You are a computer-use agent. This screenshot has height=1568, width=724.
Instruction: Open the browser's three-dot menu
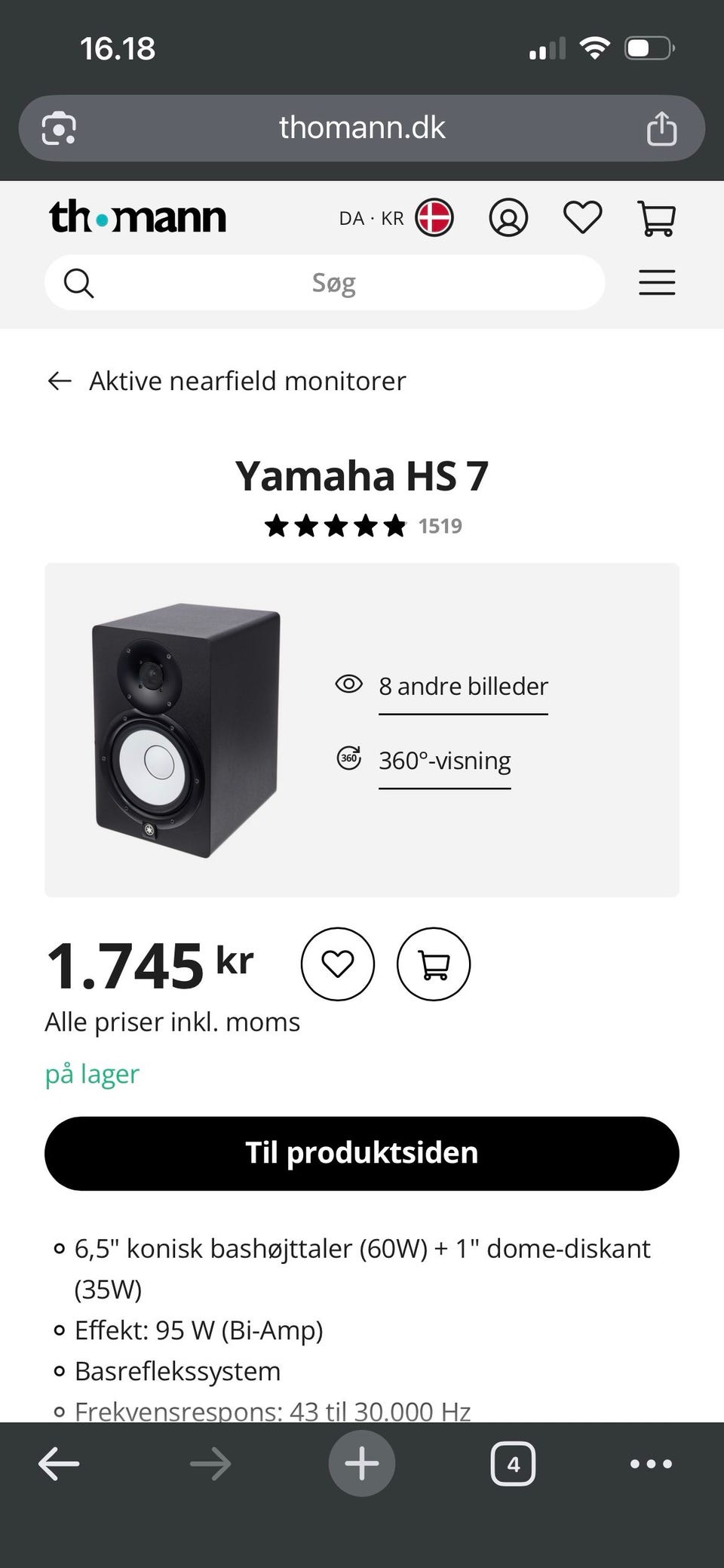[651, 1464]
